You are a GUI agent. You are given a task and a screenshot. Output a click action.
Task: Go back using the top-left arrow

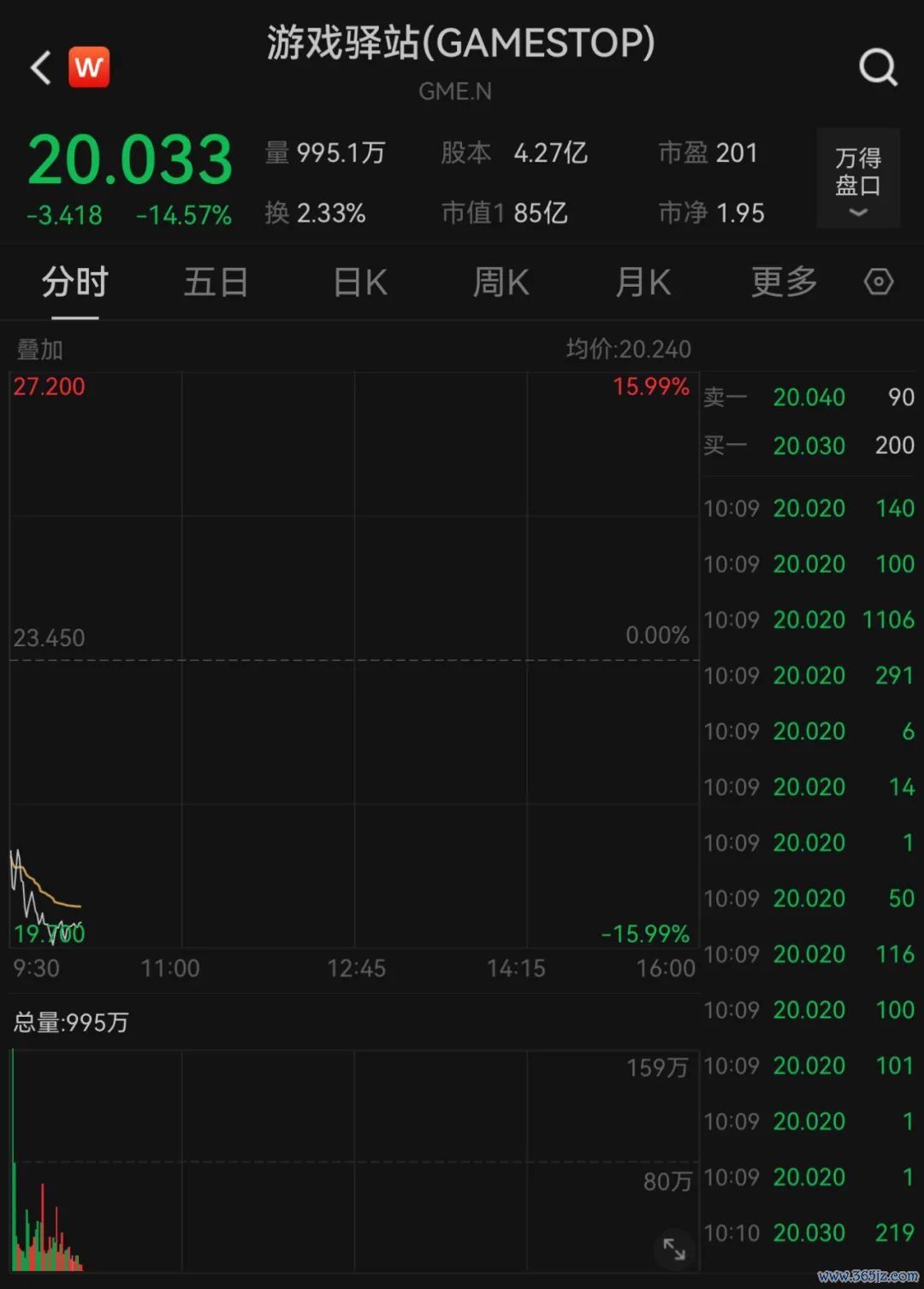coord(40,68)
